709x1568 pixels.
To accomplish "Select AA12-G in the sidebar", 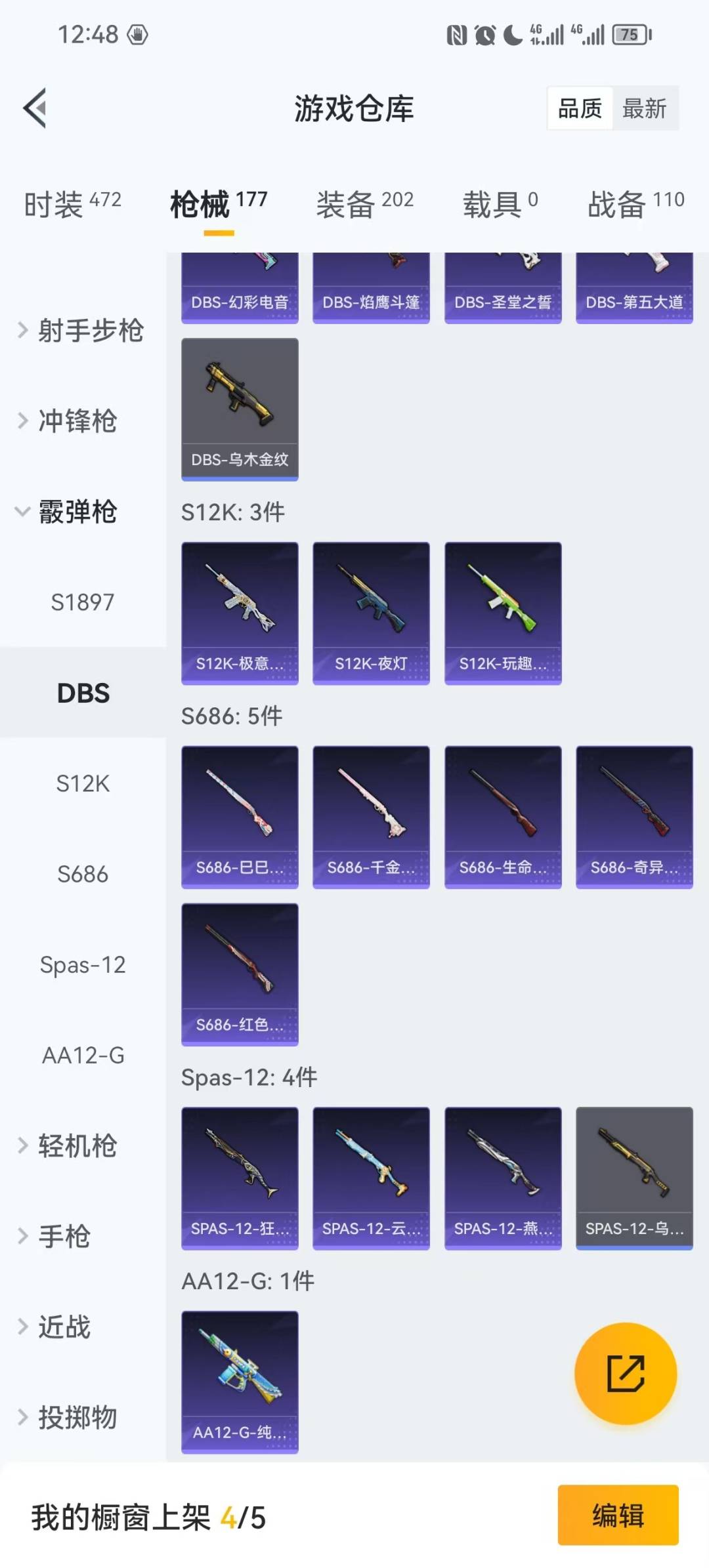I will [x=83, y=1056].
